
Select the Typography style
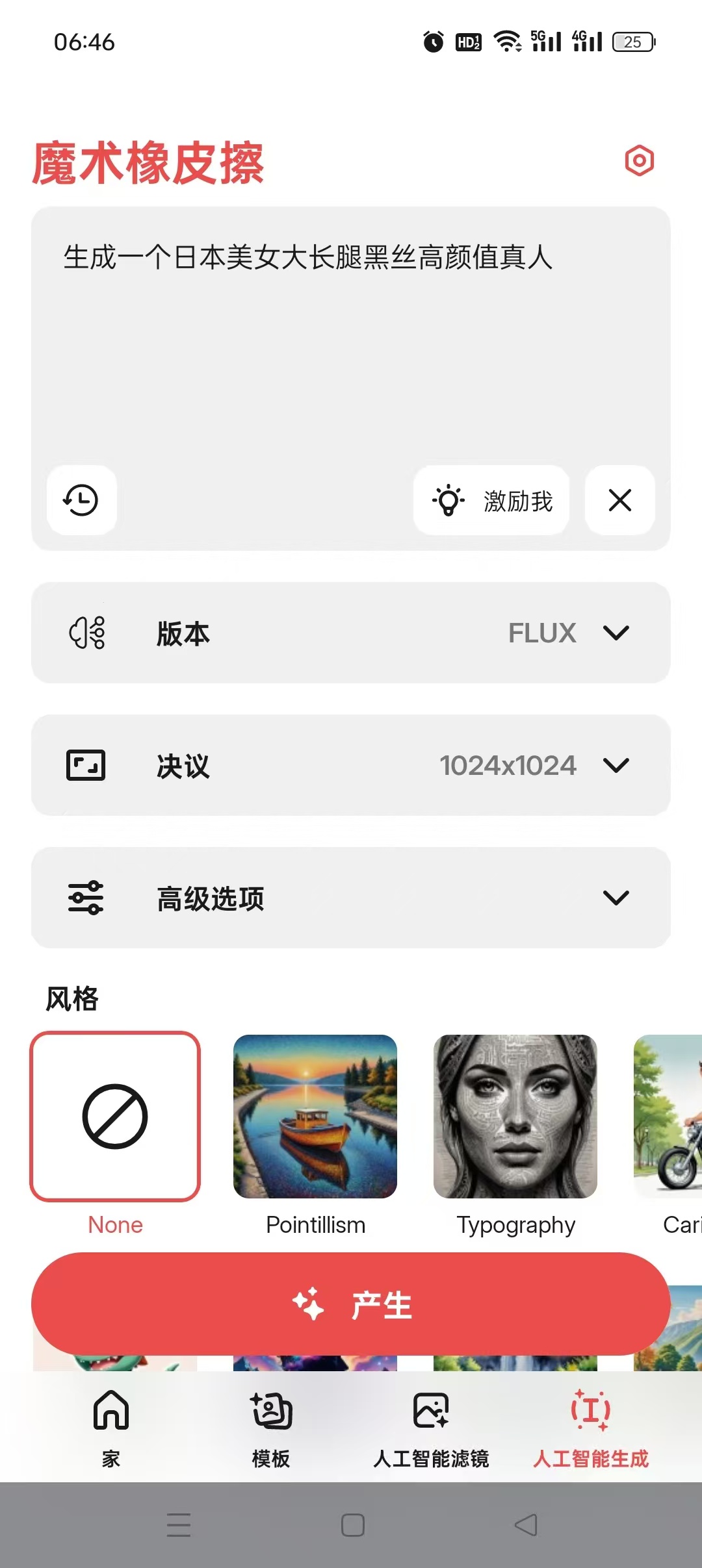[x=515, y=1119]
